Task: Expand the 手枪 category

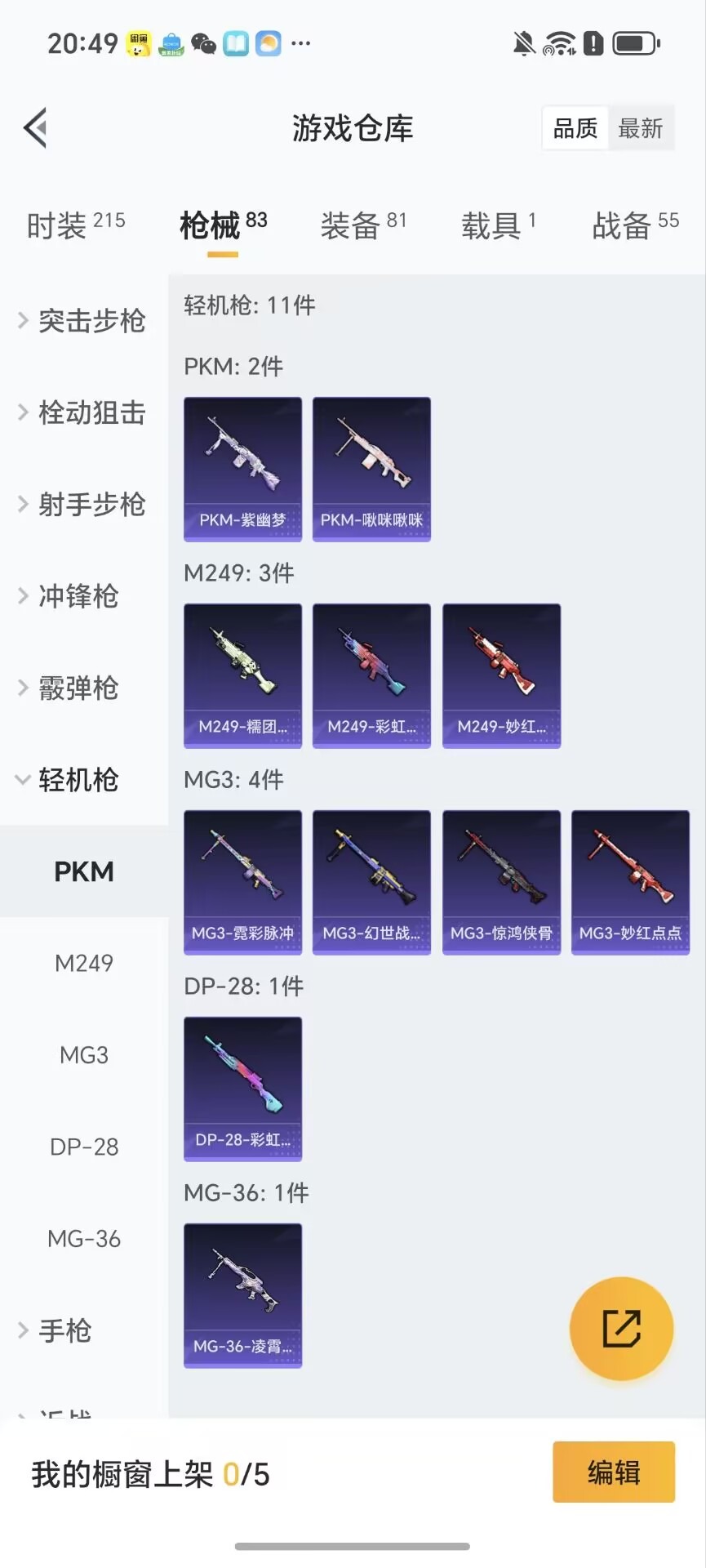Action: click(x=65, y=1331)
